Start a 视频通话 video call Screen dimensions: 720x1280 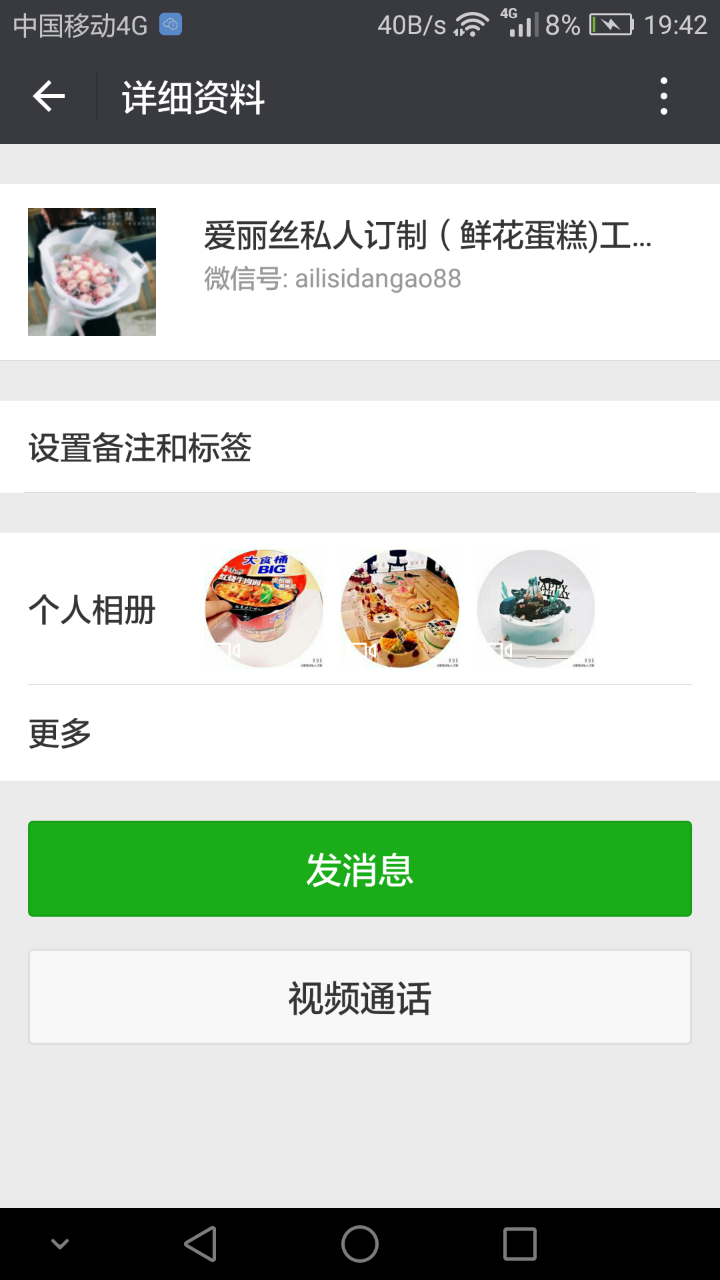360,997
